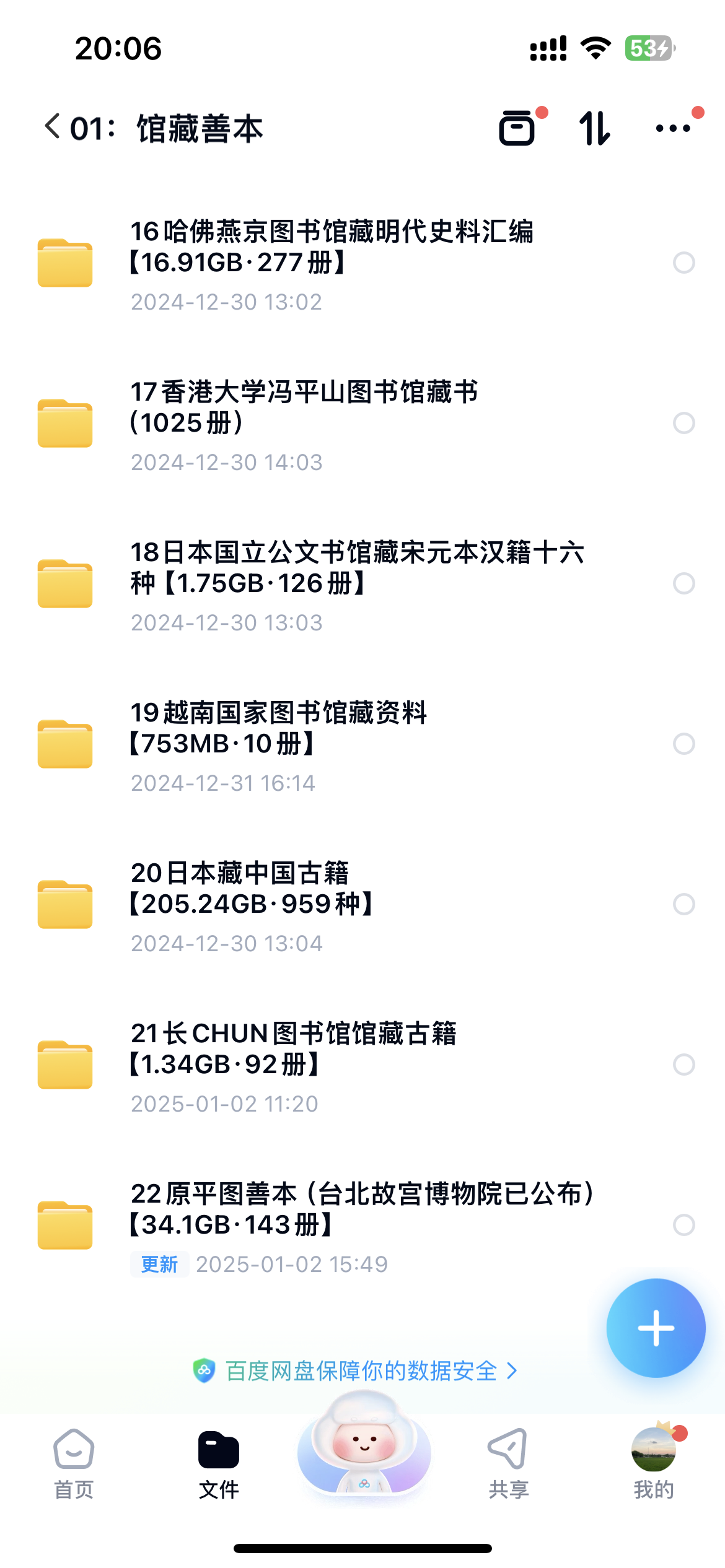Image resolution: width=725 pixels, height=1568 pixels.
Task: Switch to the 我的 tab
Action: pos(654,1464)
